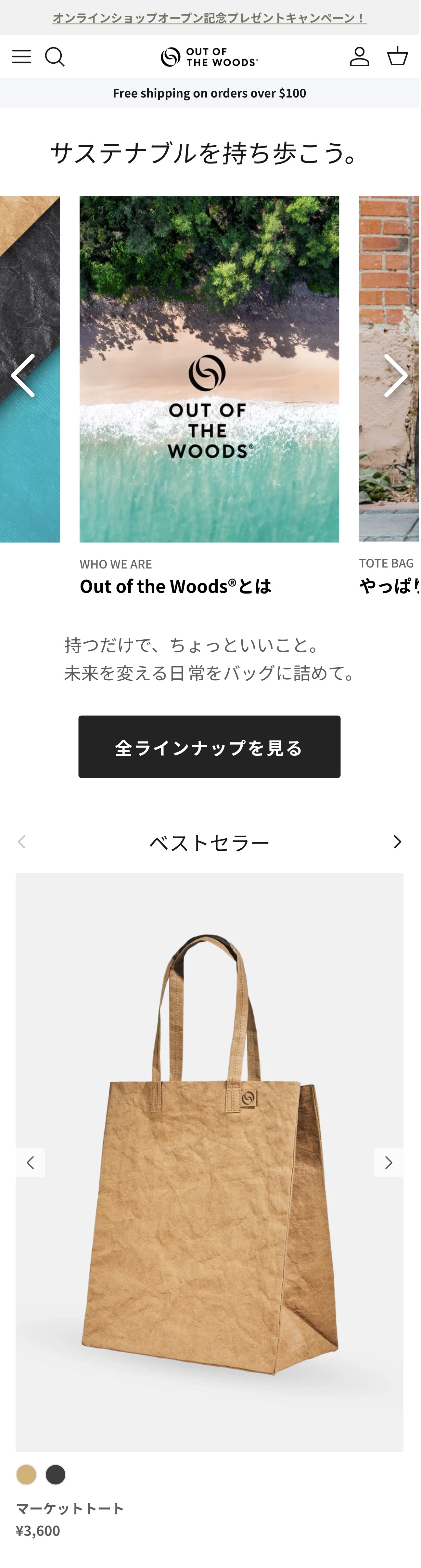
Task: Open the site search
Action: pos(55,57)
